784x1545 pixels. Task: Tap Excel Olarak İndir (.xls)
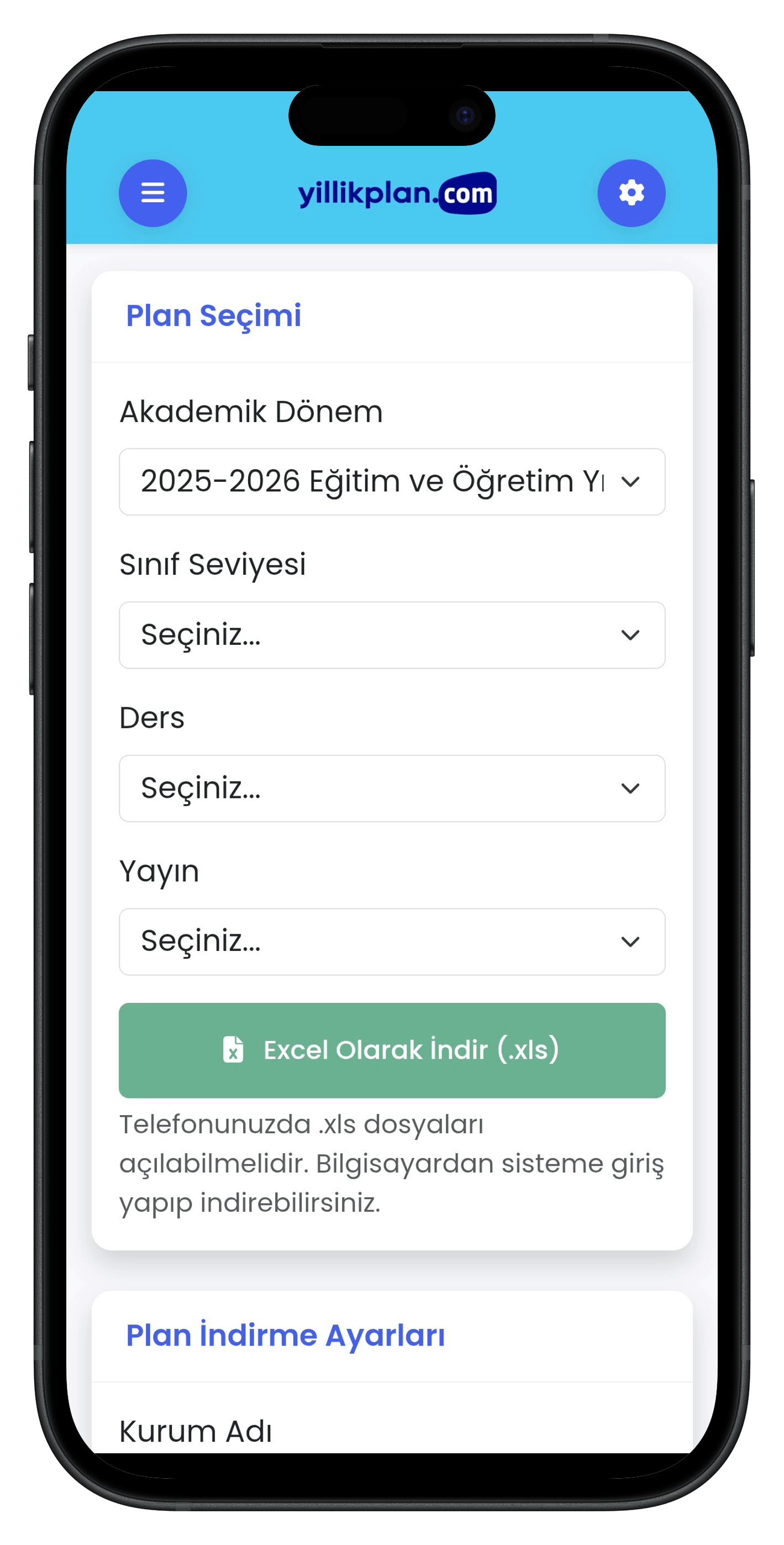tap(392, 1050)
